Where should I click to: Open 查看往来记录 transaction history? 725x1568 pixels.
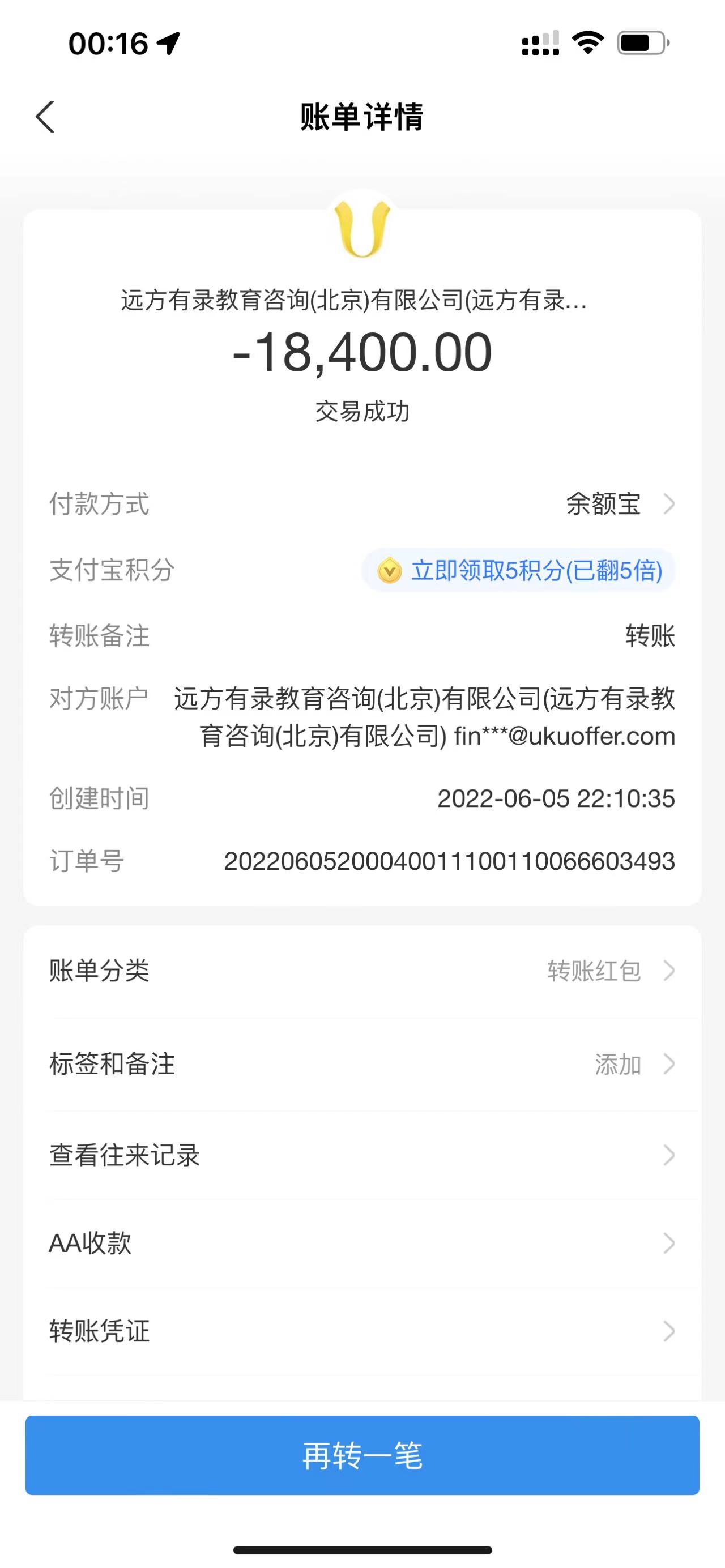[x=362, y=1155]
